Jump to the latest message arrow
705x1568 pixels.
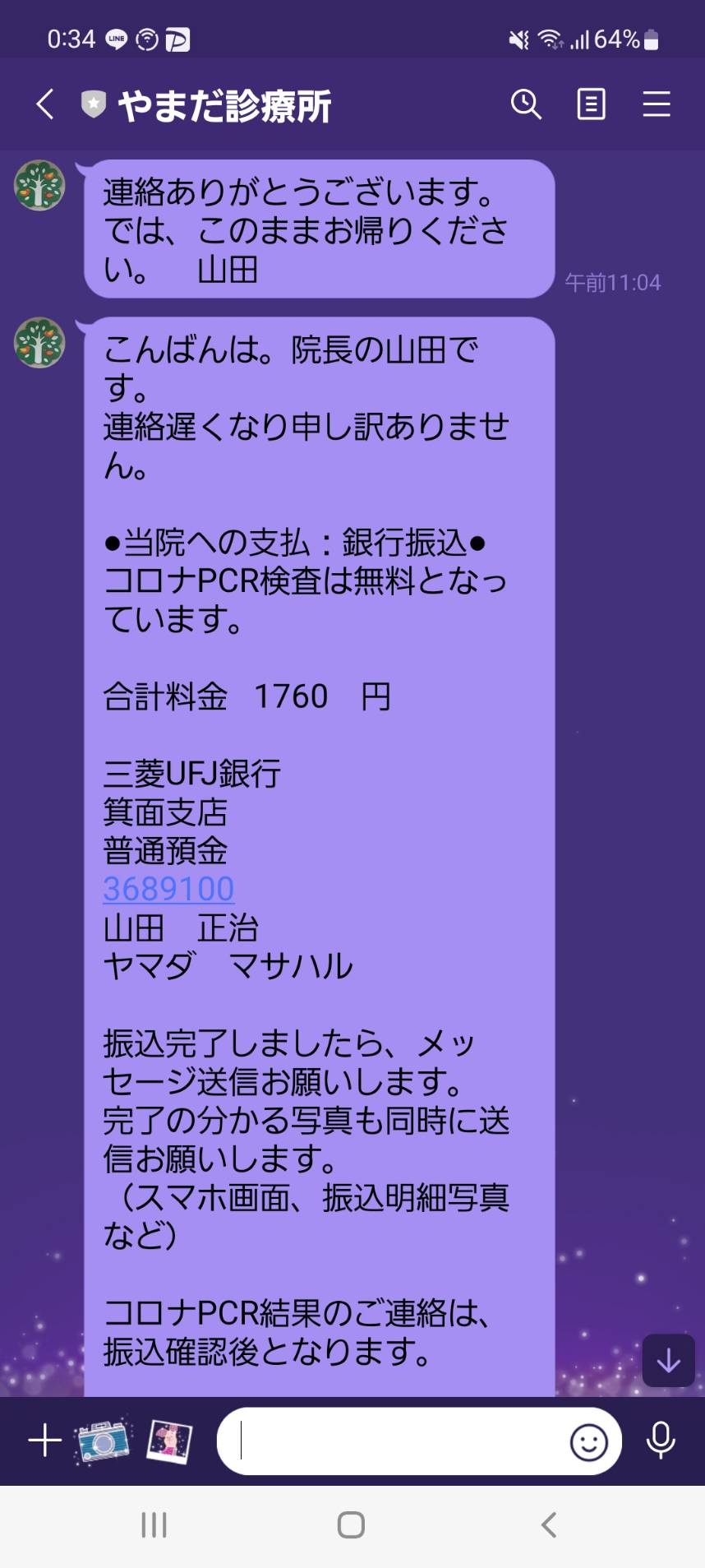(x=669, y=1361)
